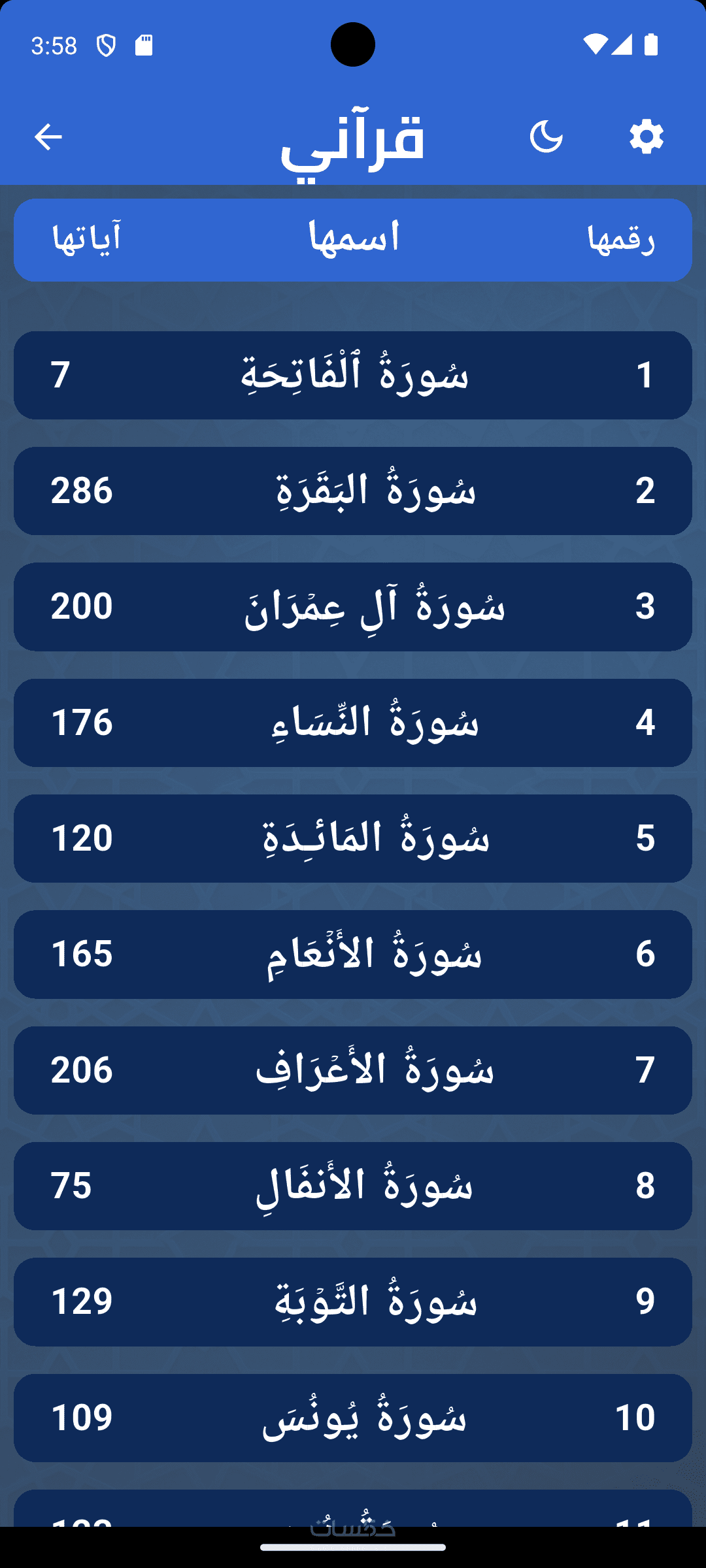Open surah number 4 with 176 verses

click(x=353, y=723)
